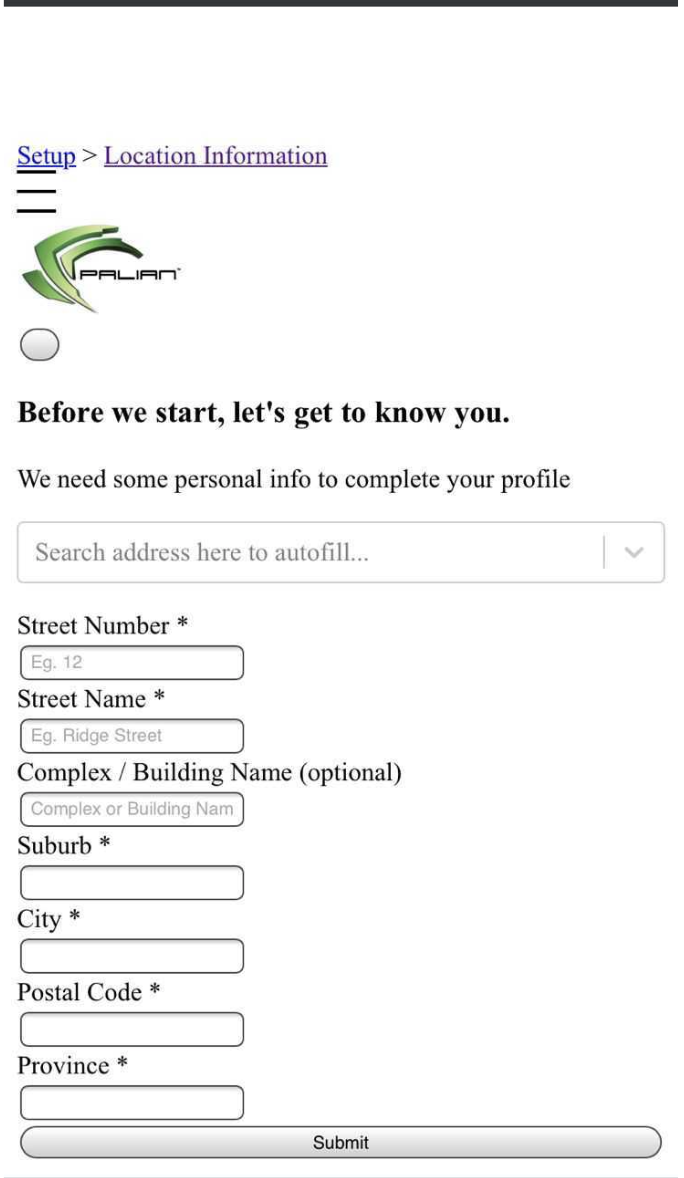Tap the Suburb input field

coord(132,883)
